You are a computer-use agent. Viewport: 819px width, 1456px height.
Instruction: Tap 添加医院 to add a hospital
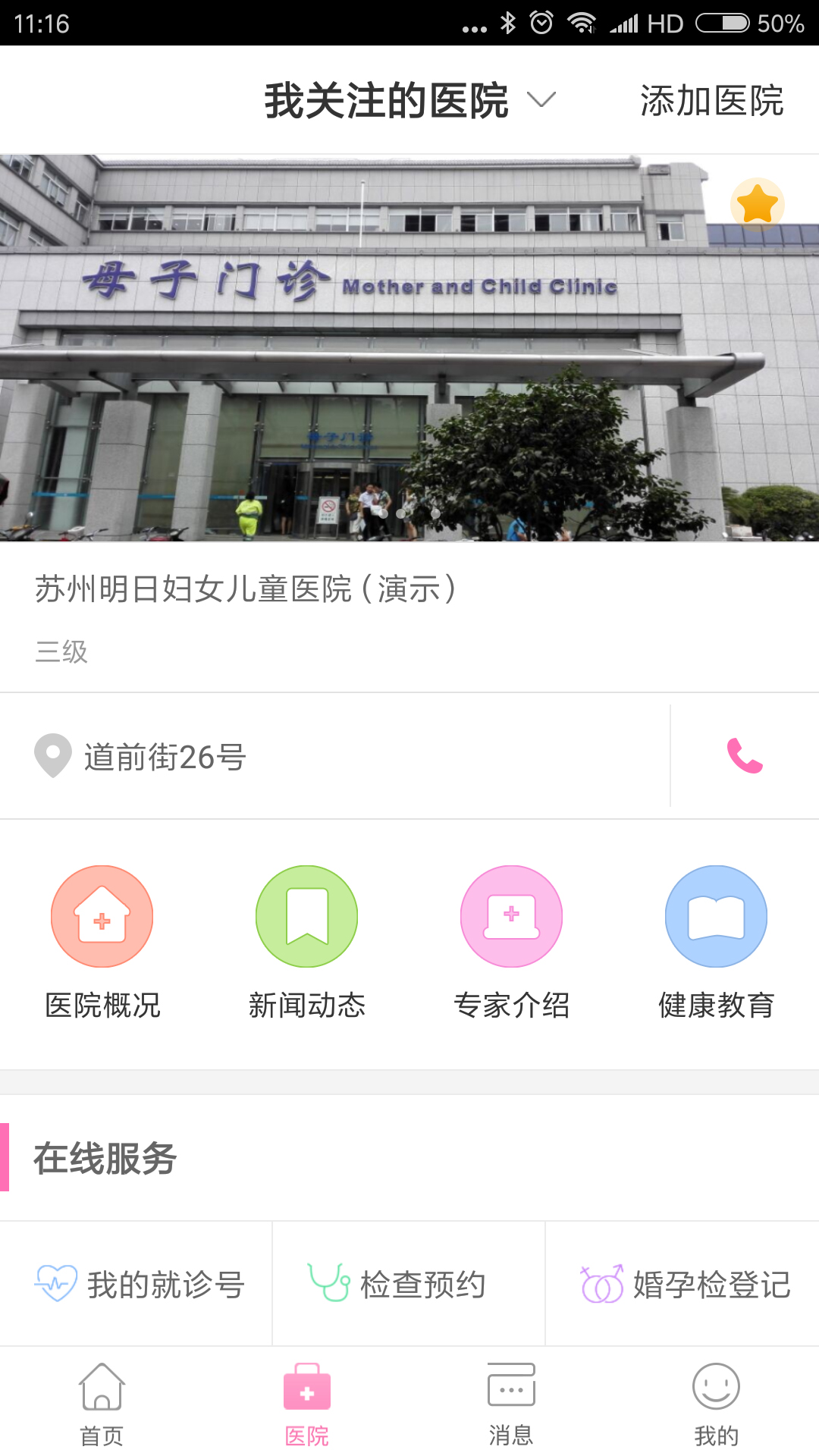[711, 101]
